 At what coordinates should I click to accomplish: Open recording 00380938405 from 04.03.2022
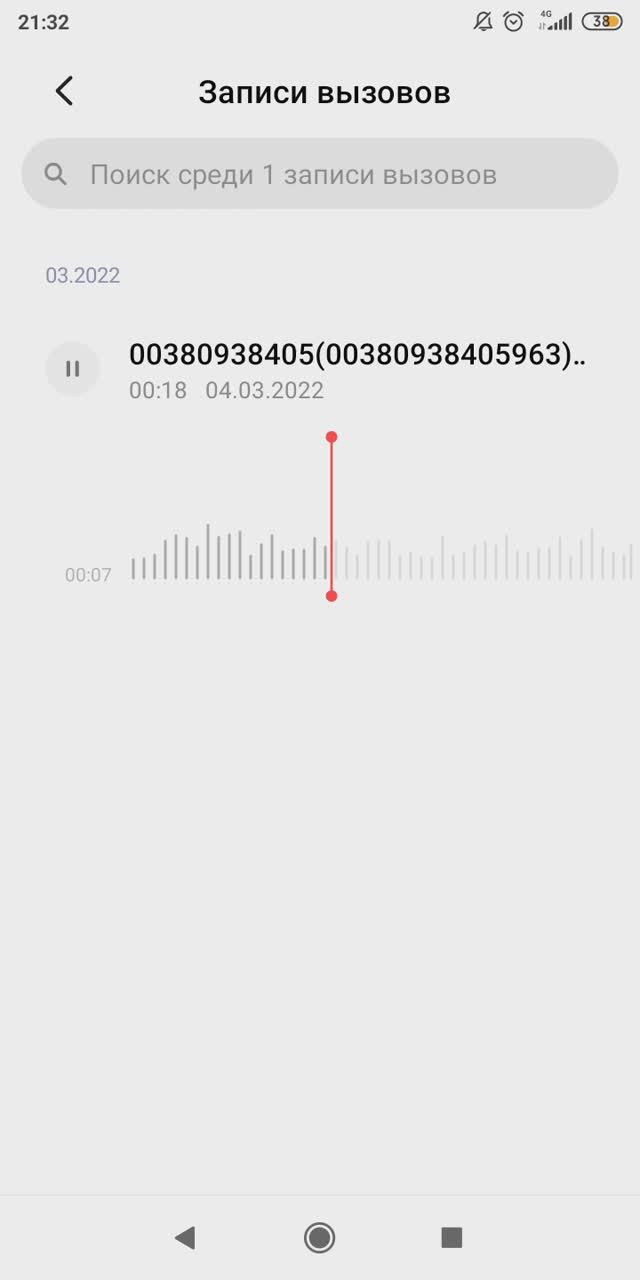pos(356,369)
